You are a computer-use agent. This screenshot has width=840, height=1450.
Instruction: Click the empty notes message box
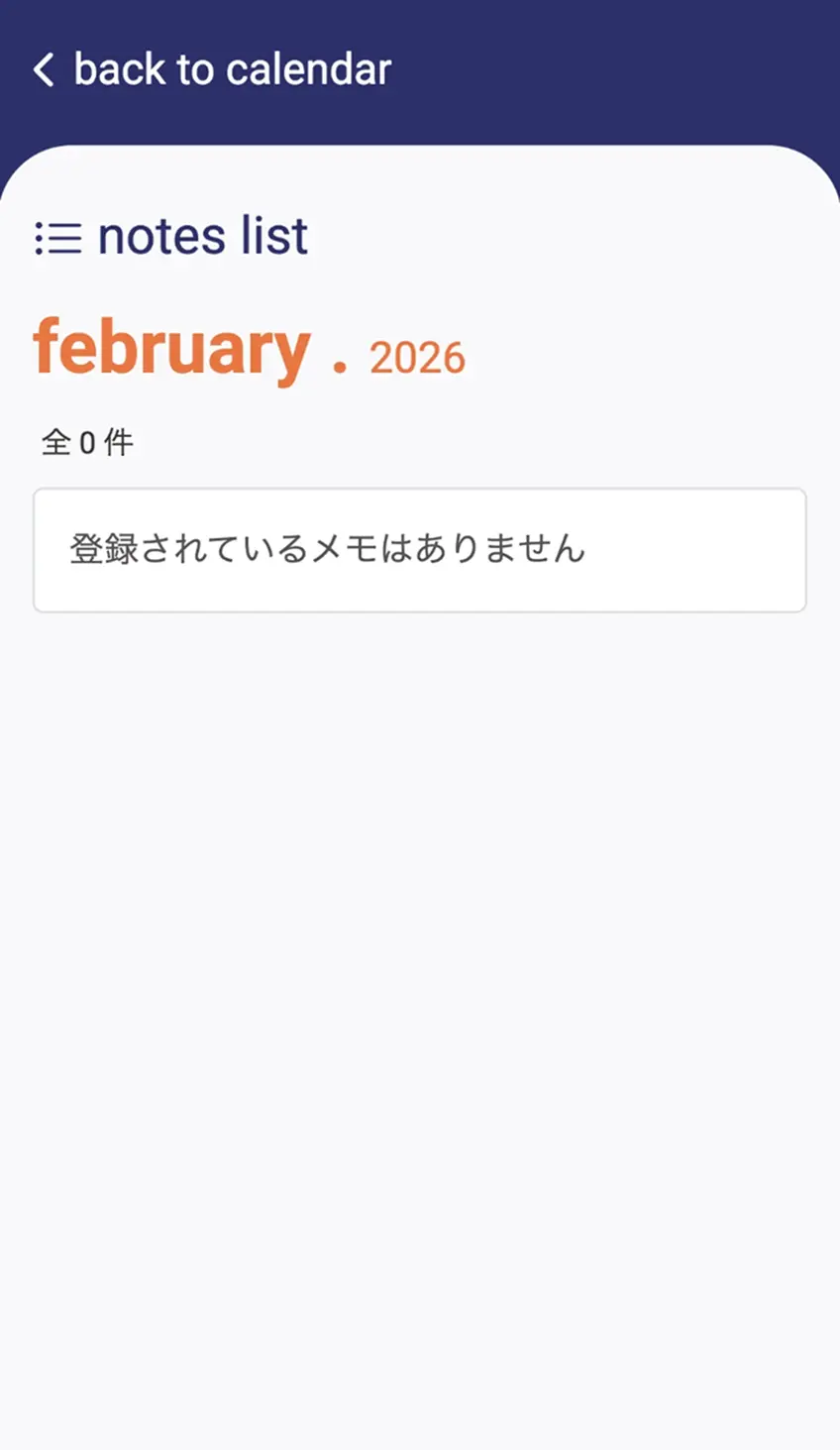[420, 550]
